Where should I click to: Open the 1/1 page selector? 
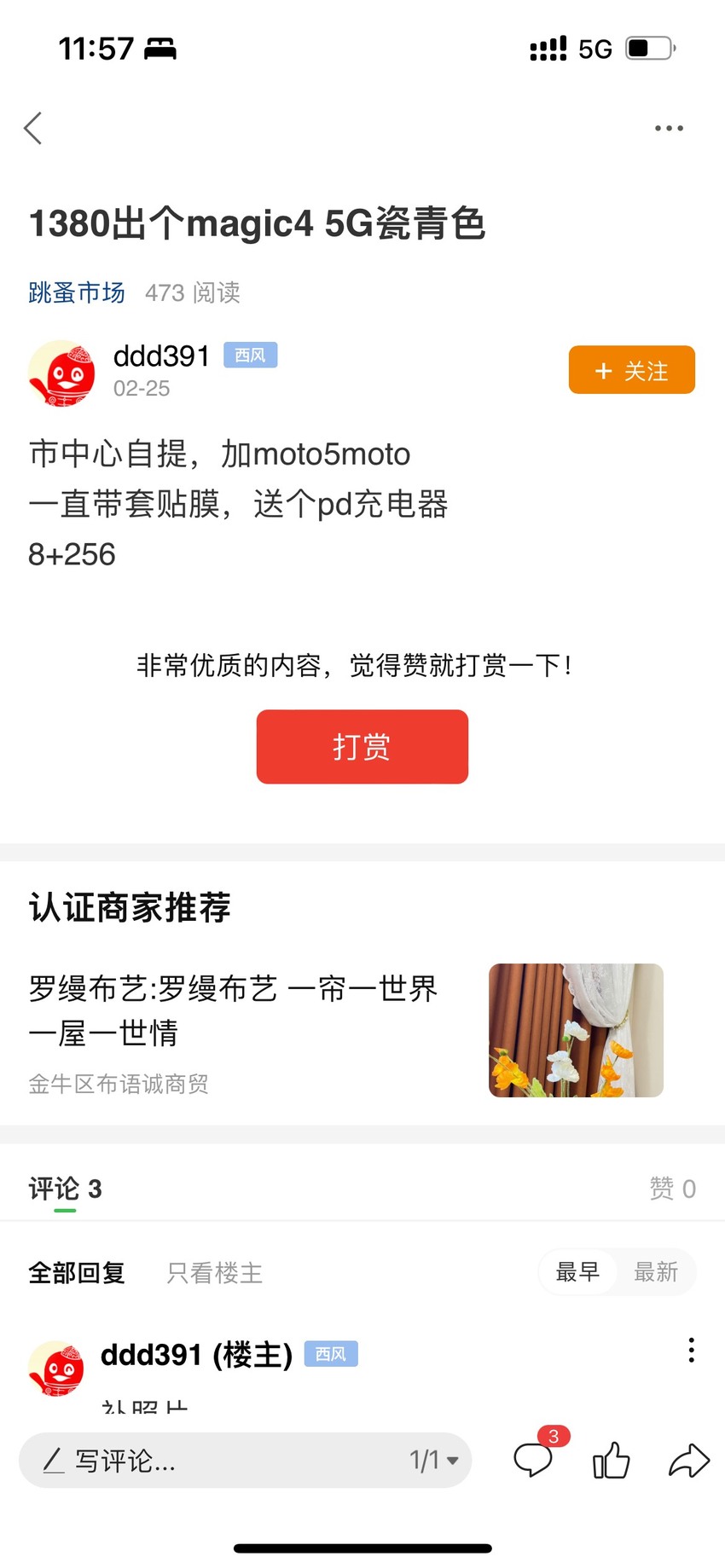pyautogui.click(x=433, y=1461)
